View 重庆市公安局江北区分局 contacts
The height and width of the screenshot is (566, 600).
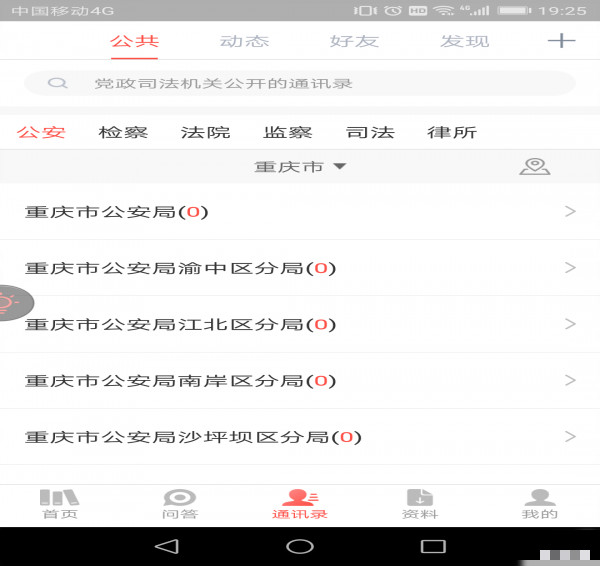click(x=300, y=324)
